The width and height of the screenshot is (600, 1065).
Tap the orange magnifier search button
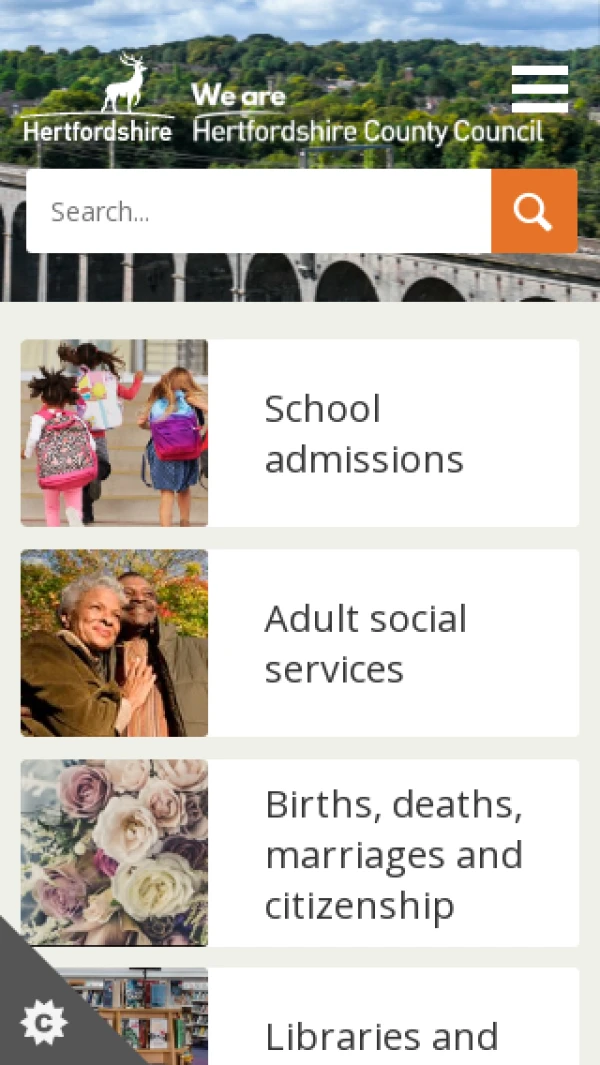click(x=534, y=211)
